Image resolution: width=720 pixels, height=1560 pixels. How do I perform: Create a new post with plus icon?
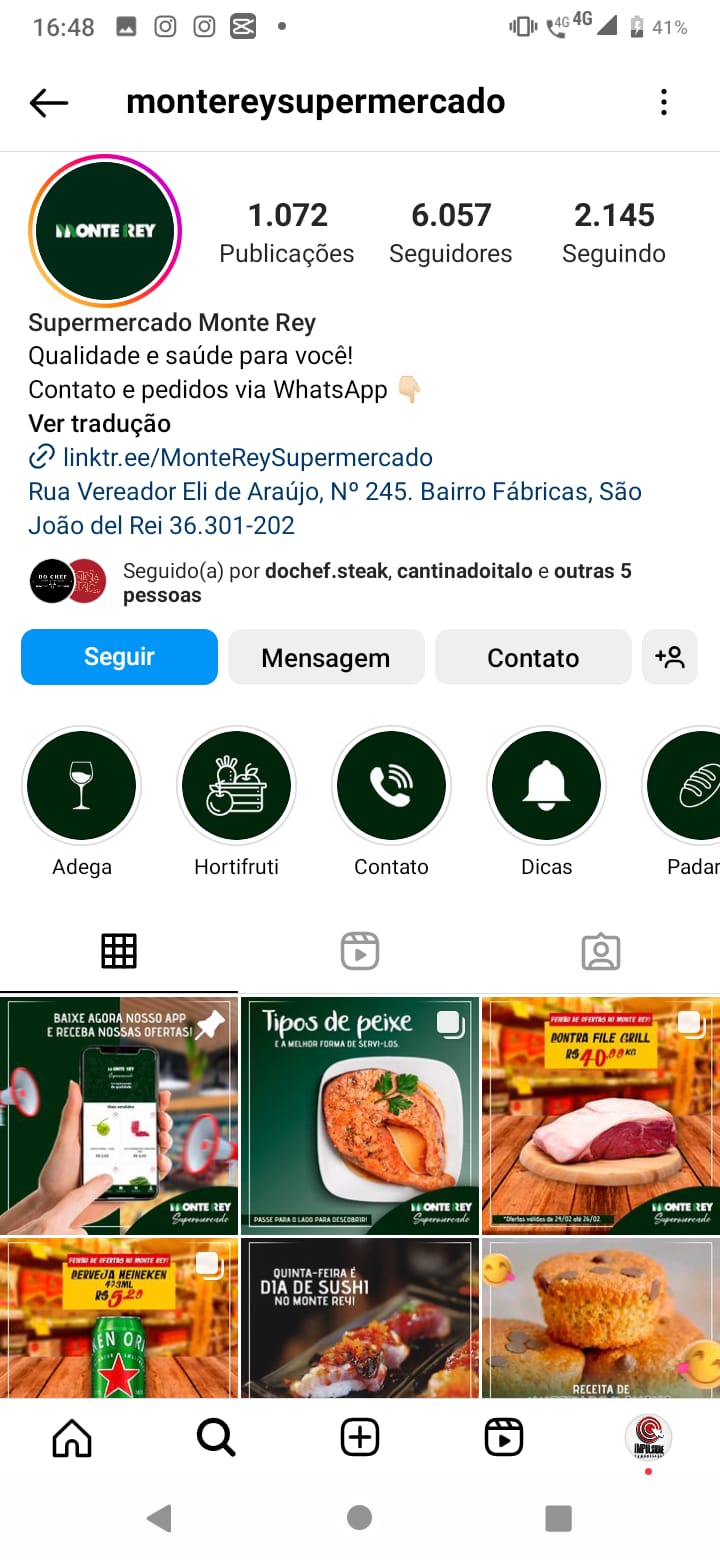tap(359, 1438)
